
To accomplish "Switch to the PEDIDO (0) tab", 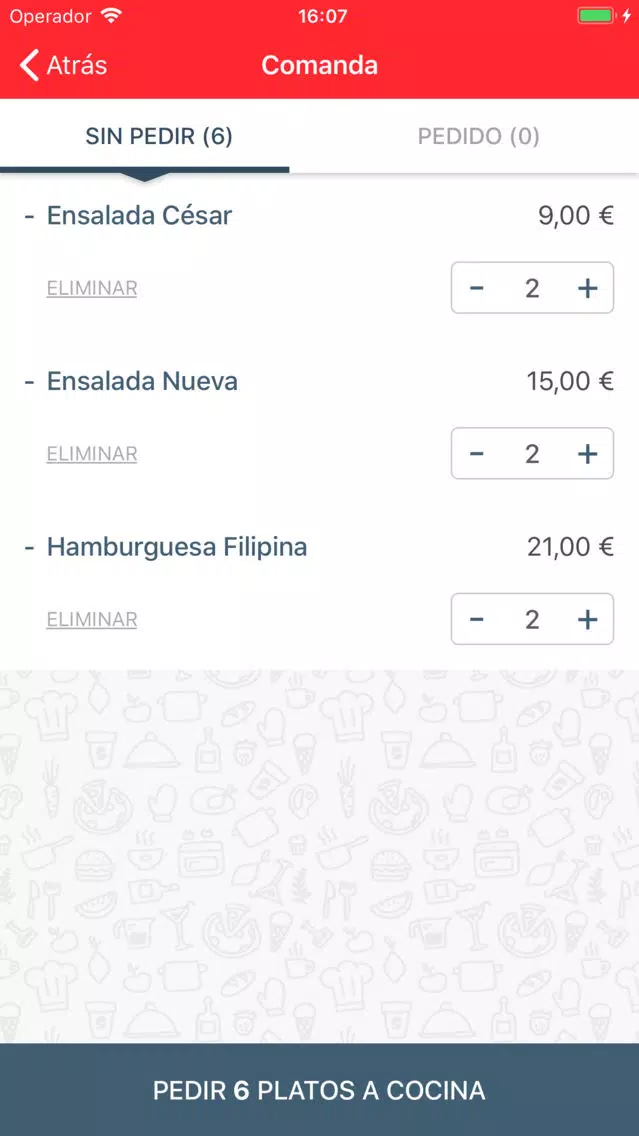I will (x=479, y=136).
